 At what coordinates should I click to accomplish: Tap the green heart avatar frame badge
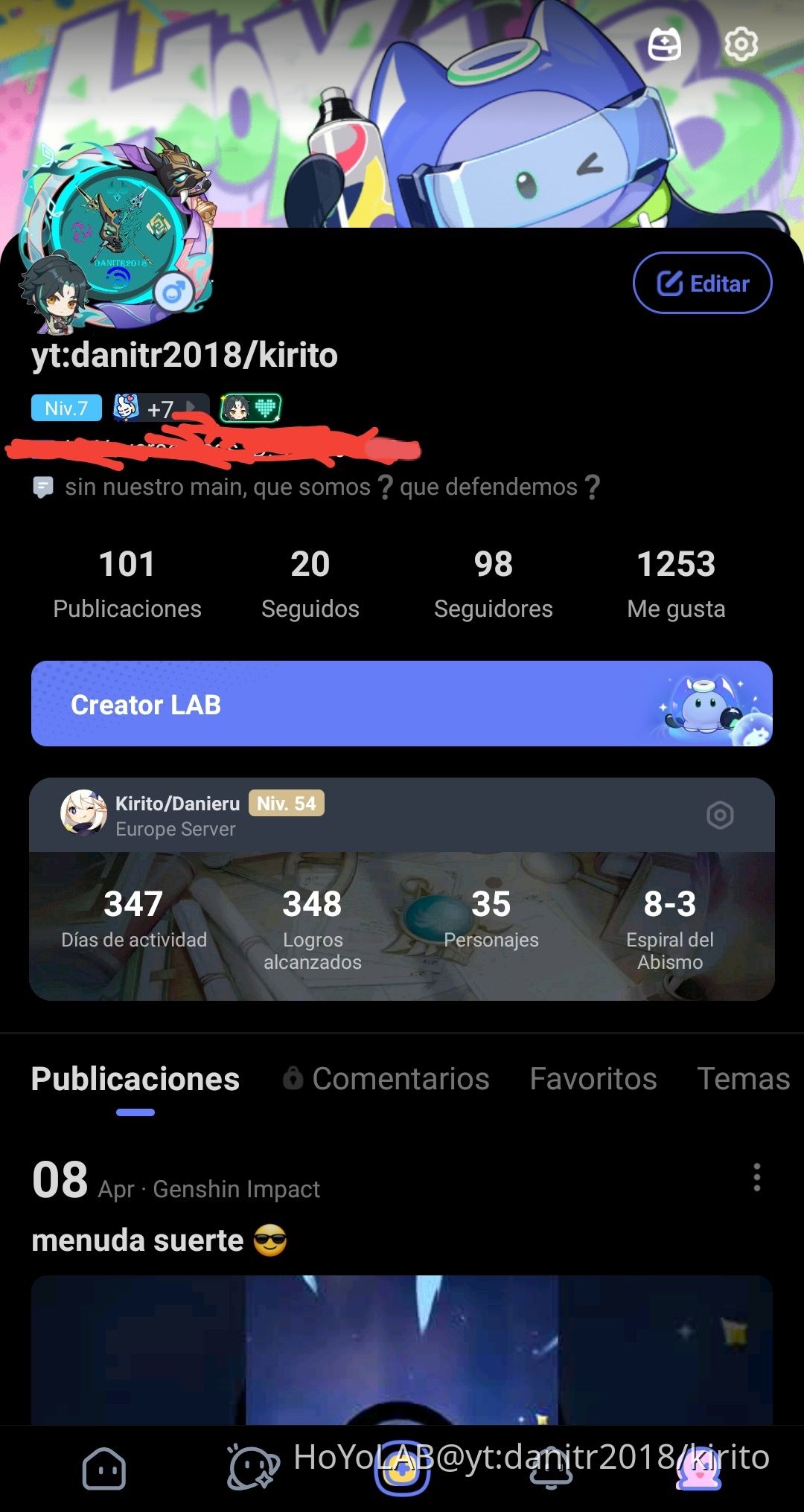[x=251, y=409]
